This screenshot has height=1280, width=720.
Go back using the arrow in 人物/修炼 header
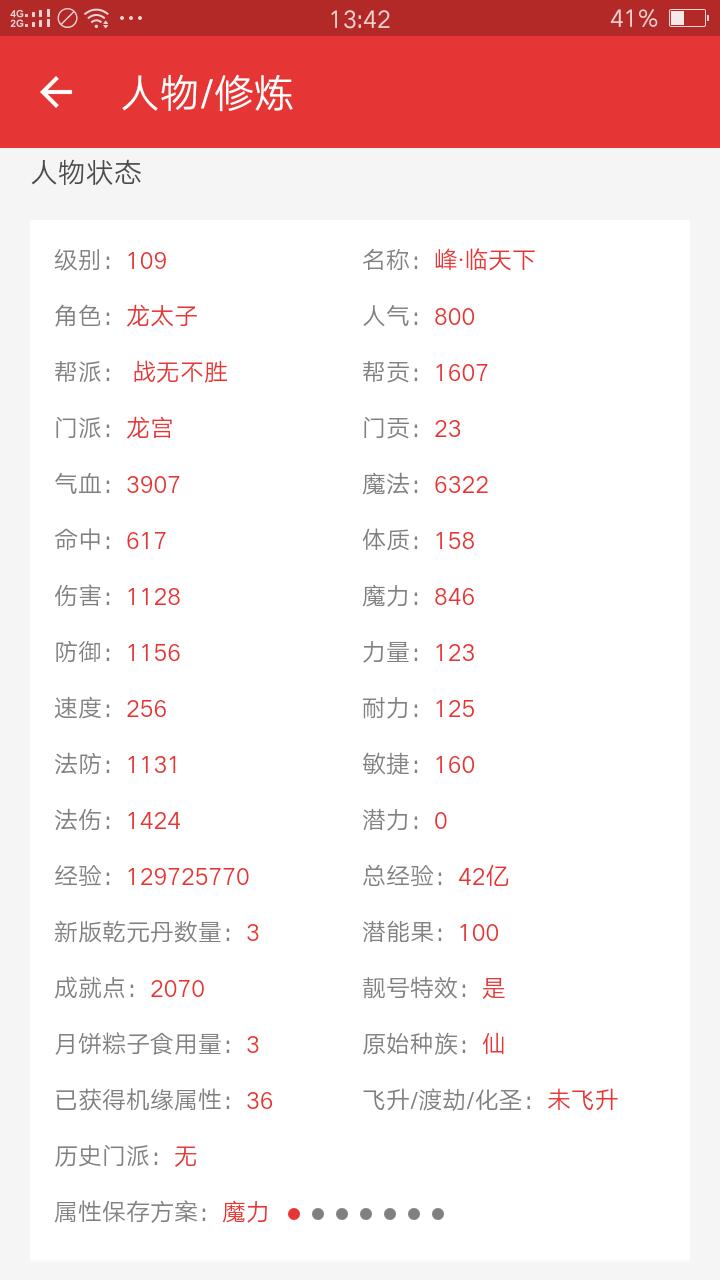point(56,92)
